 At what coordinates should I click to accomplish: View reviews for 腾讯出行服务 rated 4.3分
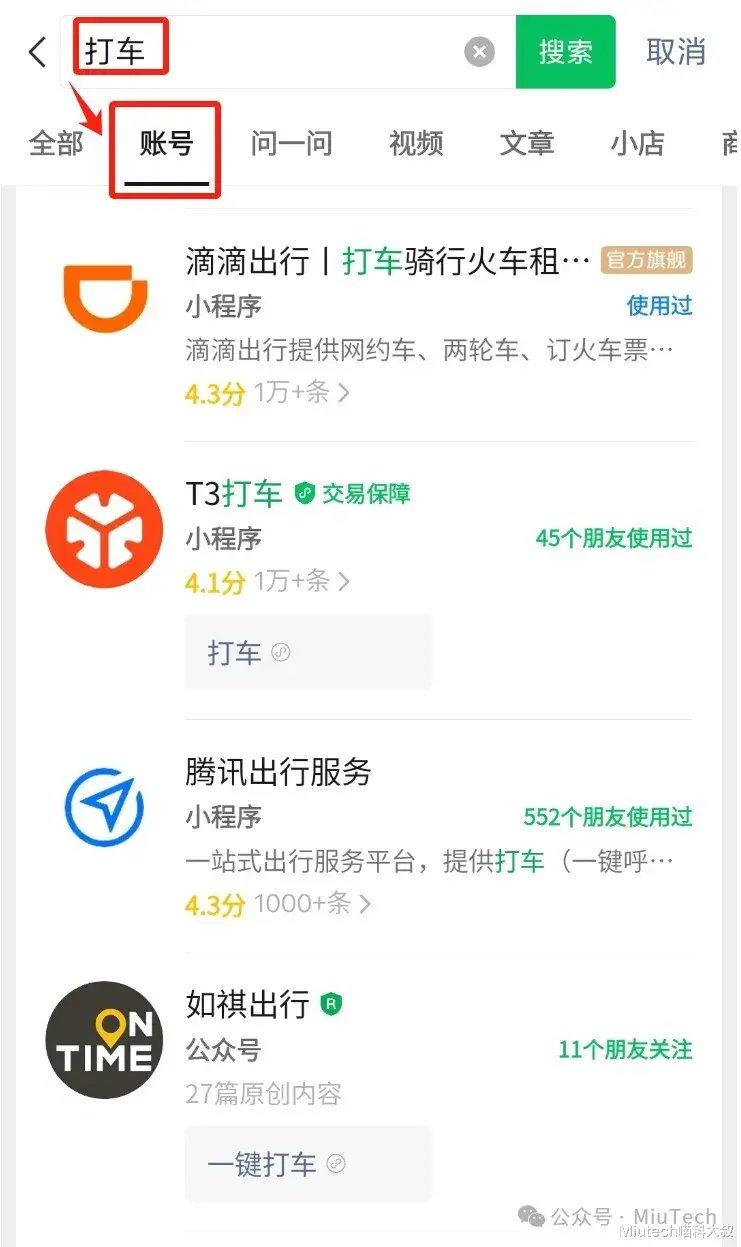pyautogui.click(x=278, y=905)
